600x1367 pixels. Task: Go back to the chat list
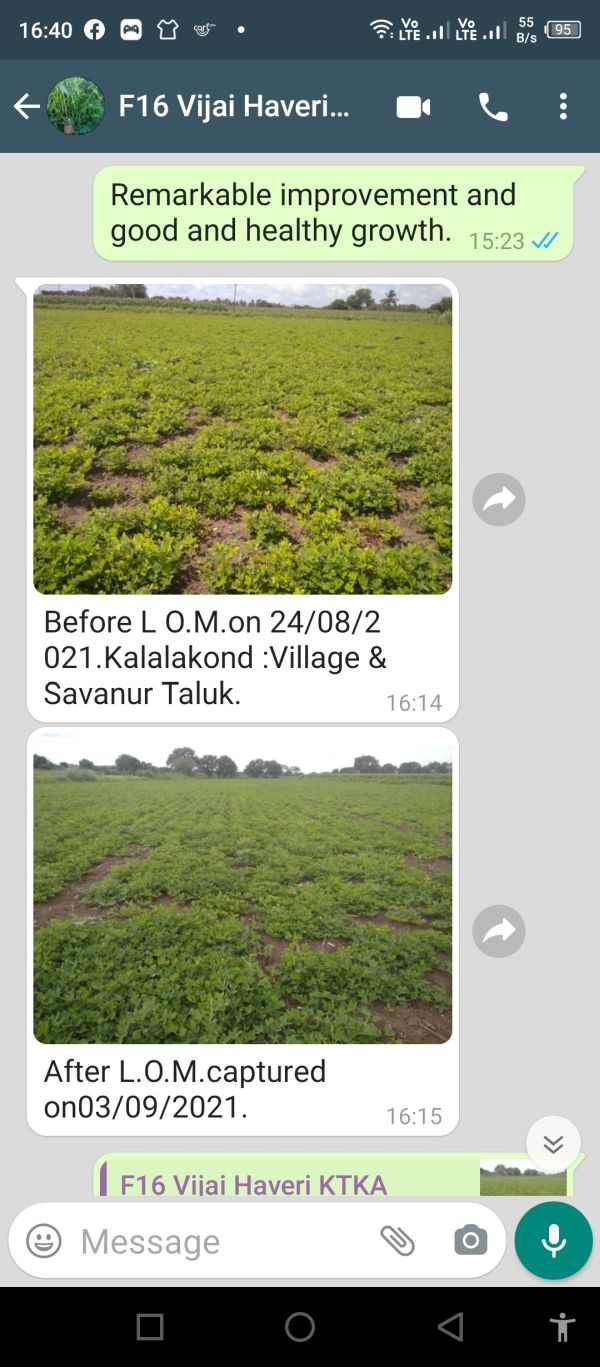coord(26,107)
